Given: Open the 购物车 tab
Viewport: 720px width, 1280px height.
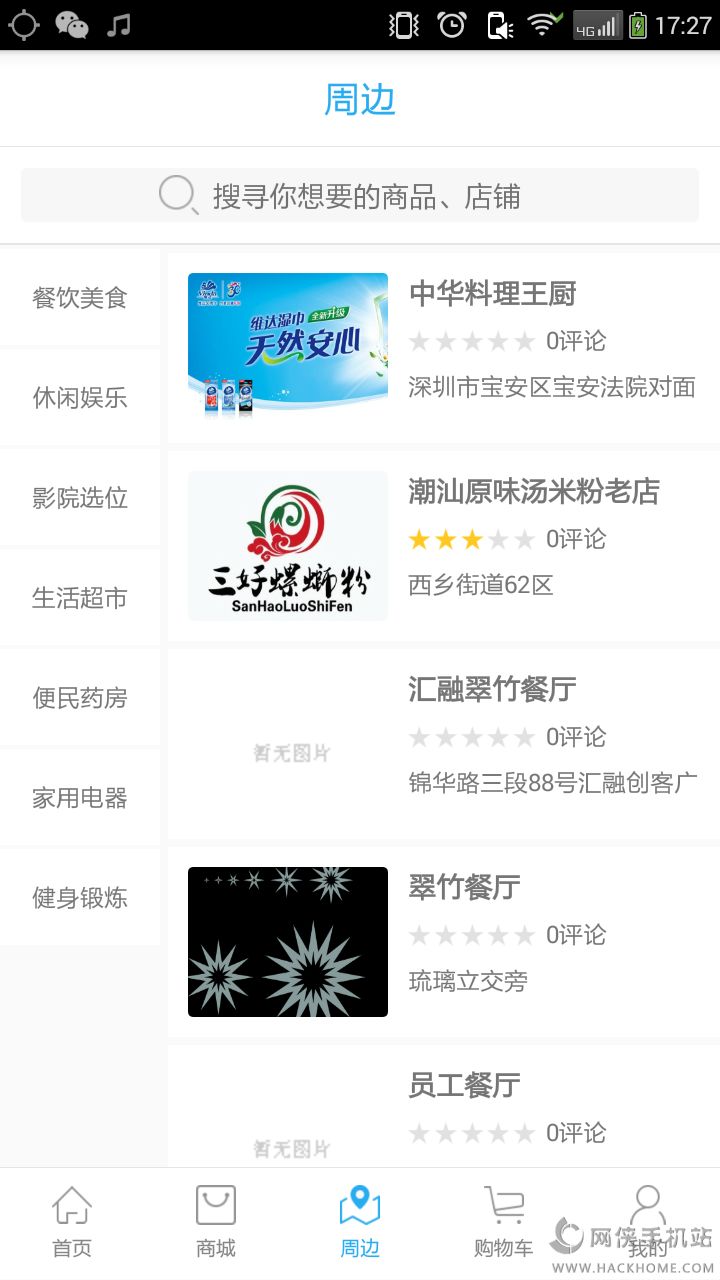Looking at the screenshot, I should (504, 1222).
